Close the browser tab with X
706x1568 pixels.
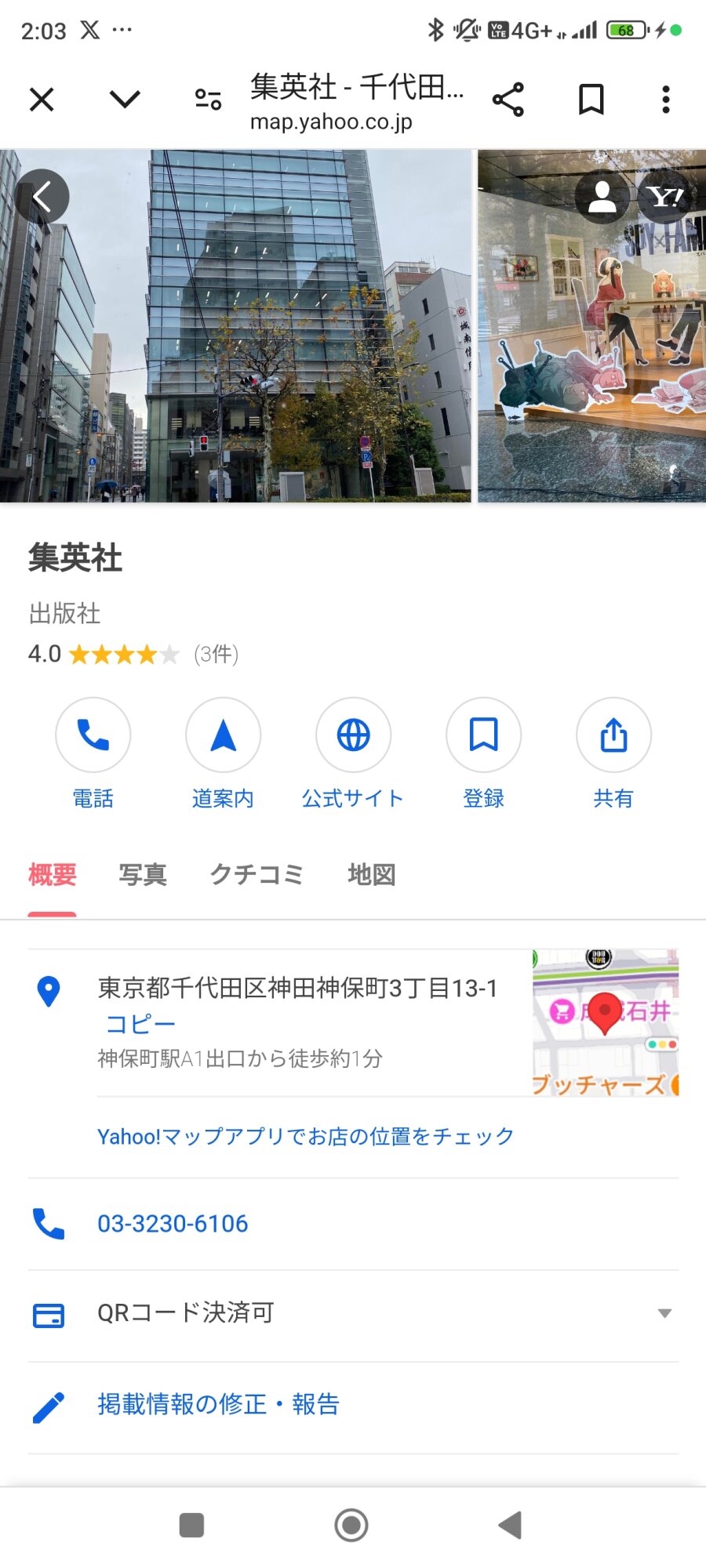pyautogui.click(x=42, y=100)
